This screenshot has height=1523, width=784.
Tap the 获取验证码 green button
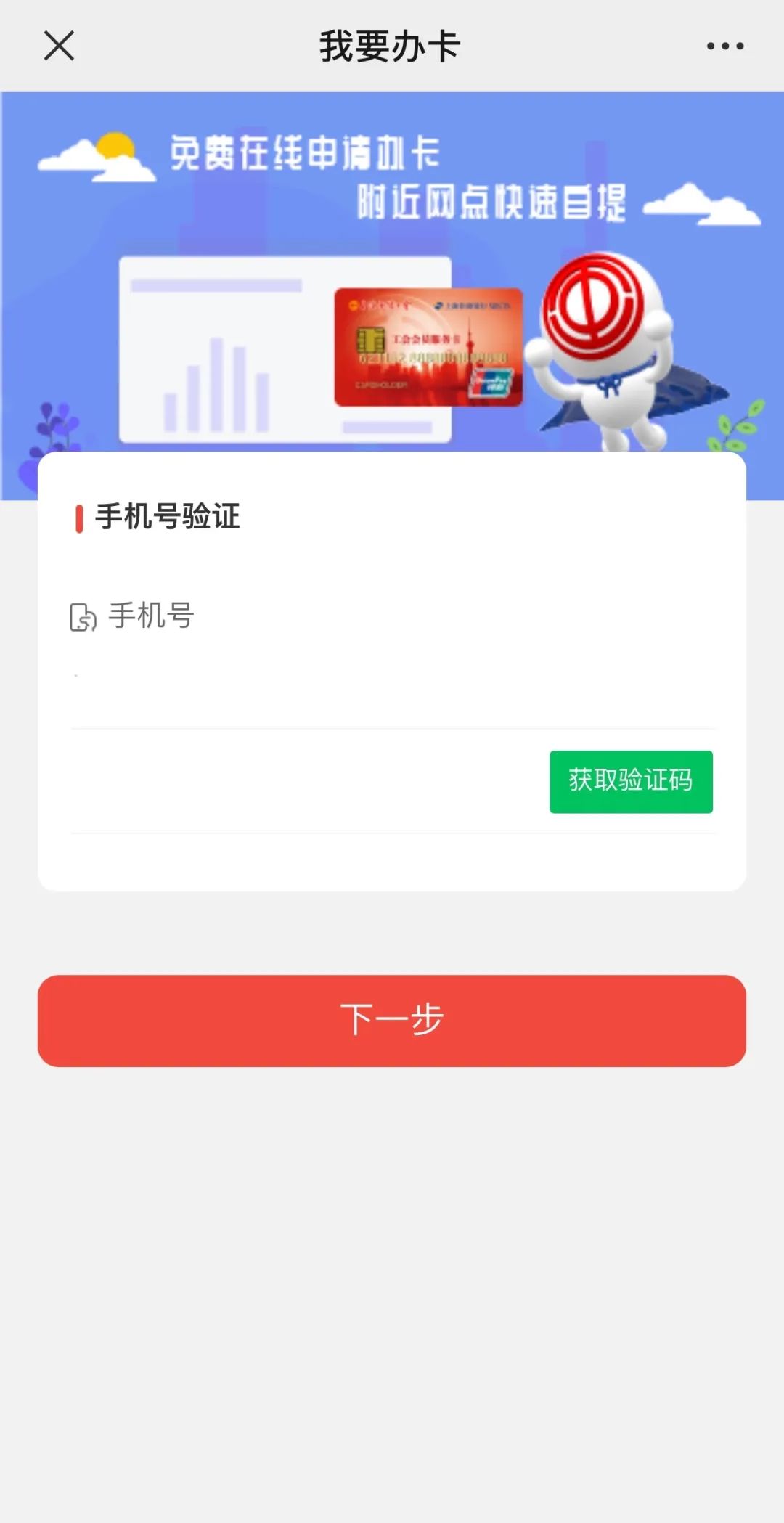(x=630, y=781)
